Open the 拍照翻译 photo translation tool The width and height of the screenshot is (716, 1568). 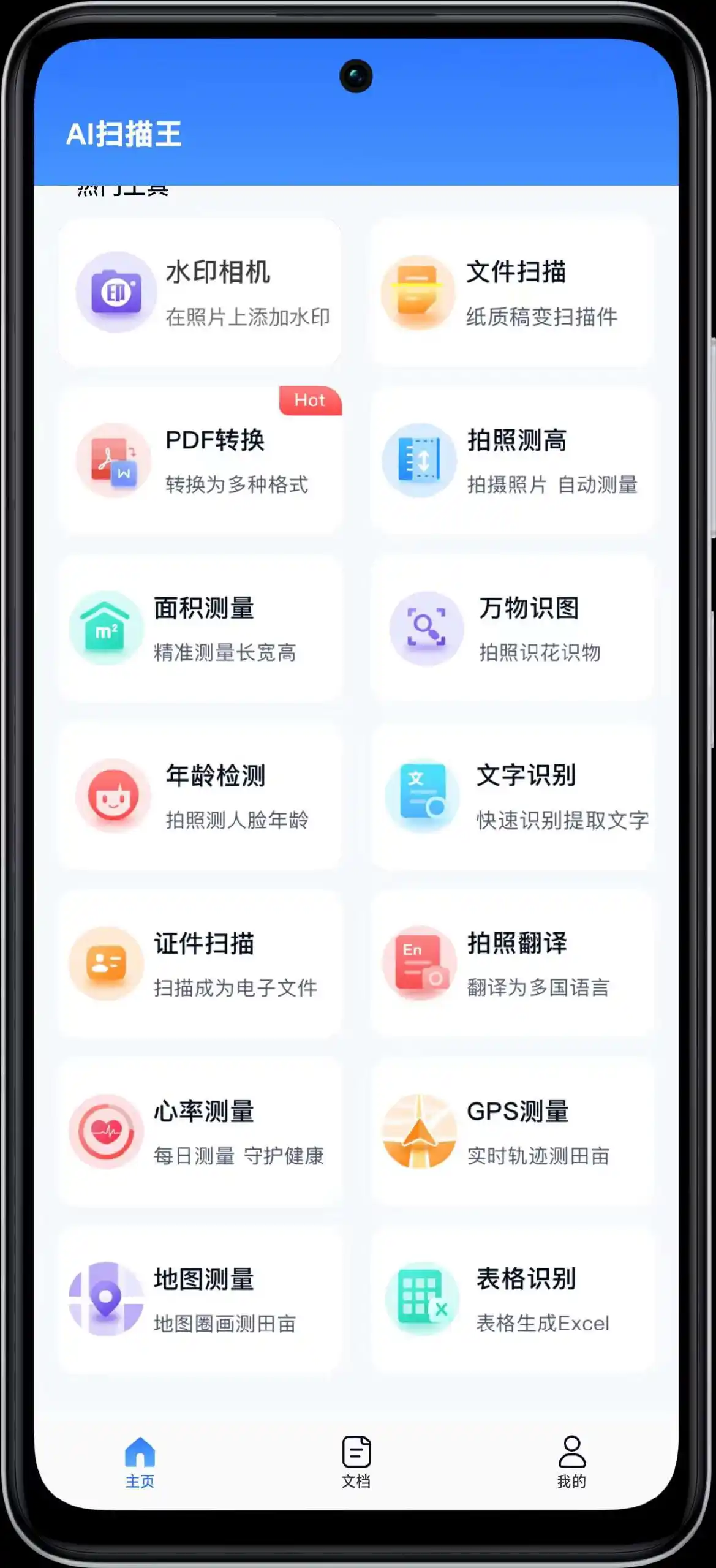tap(512, 964)
